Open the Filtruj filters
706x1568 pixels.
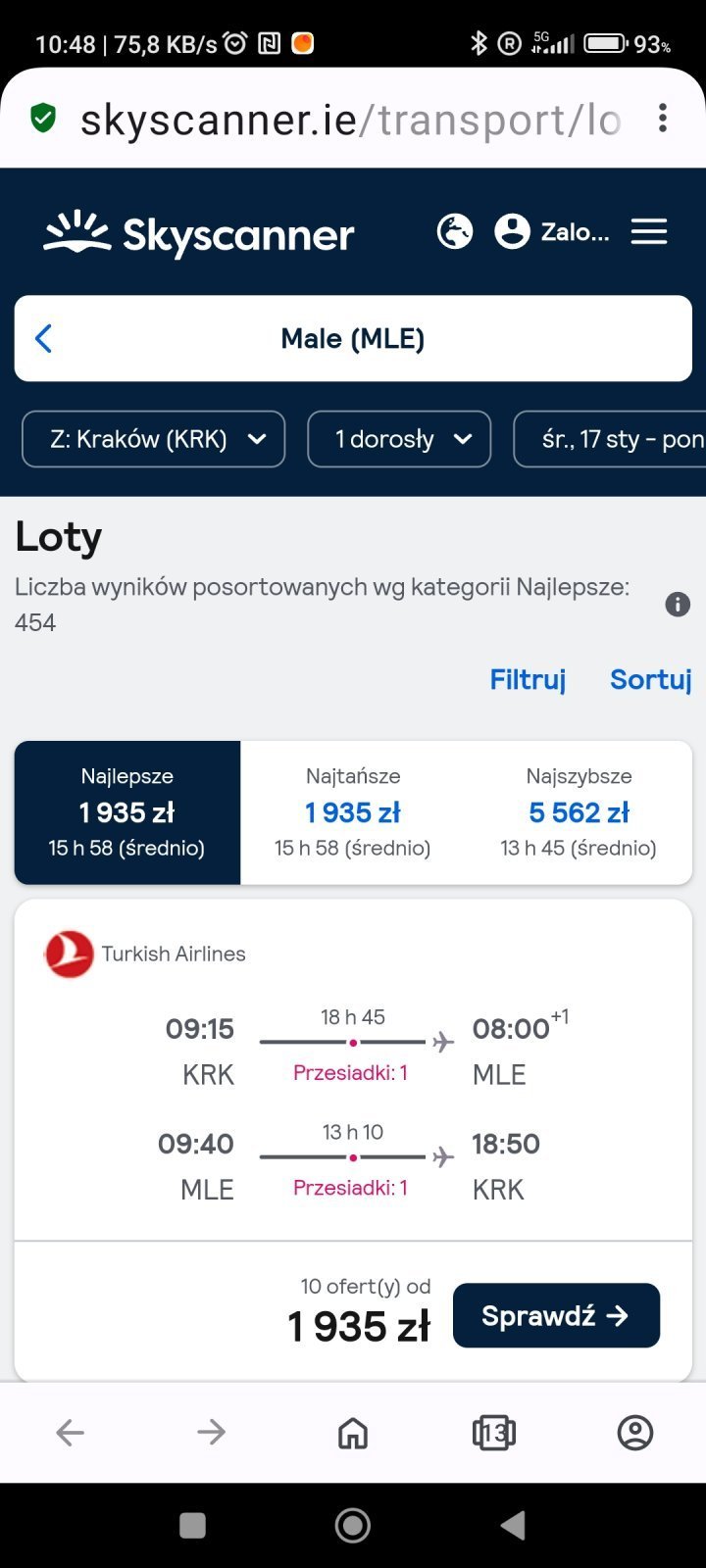point(528,679)
